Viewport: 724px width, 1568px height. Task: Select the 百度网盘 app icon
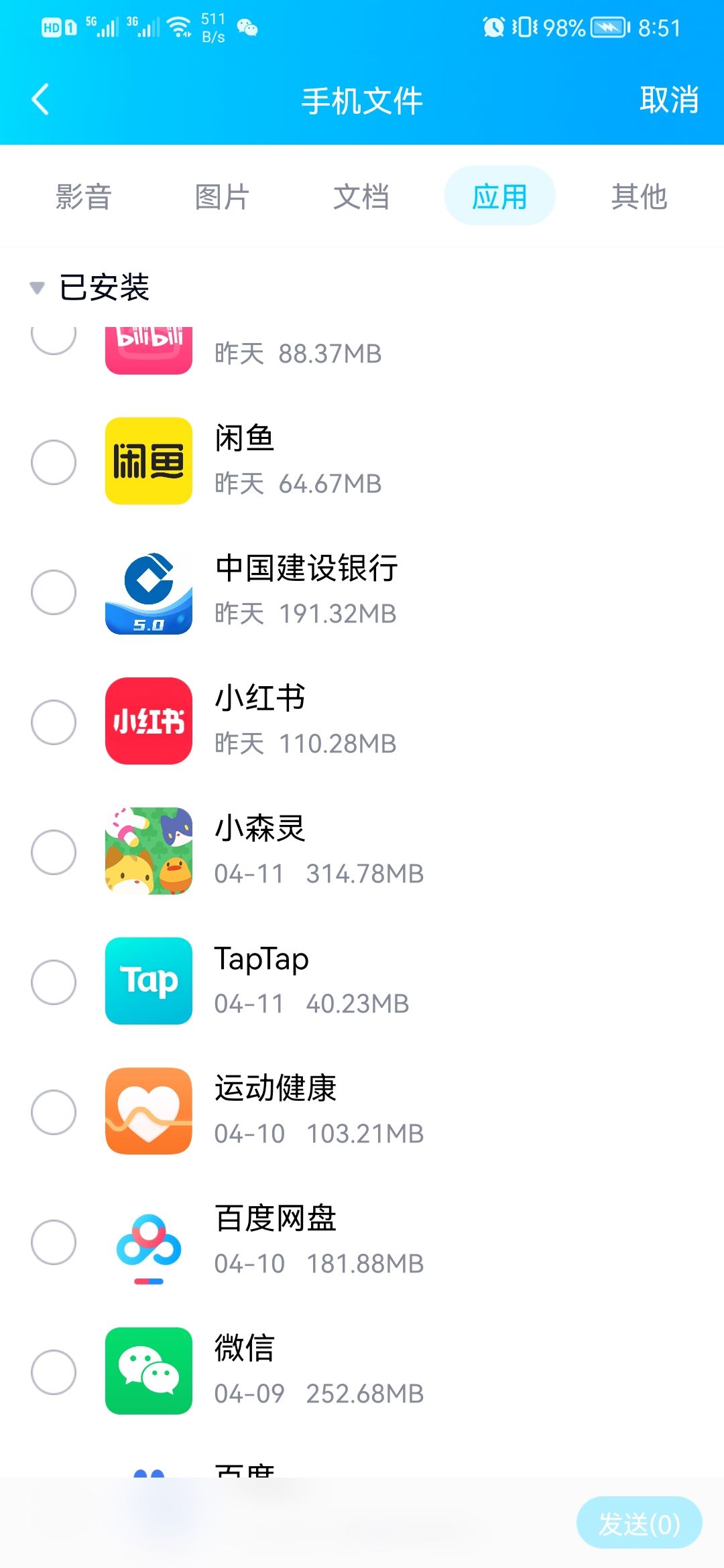pos(147,1242)
